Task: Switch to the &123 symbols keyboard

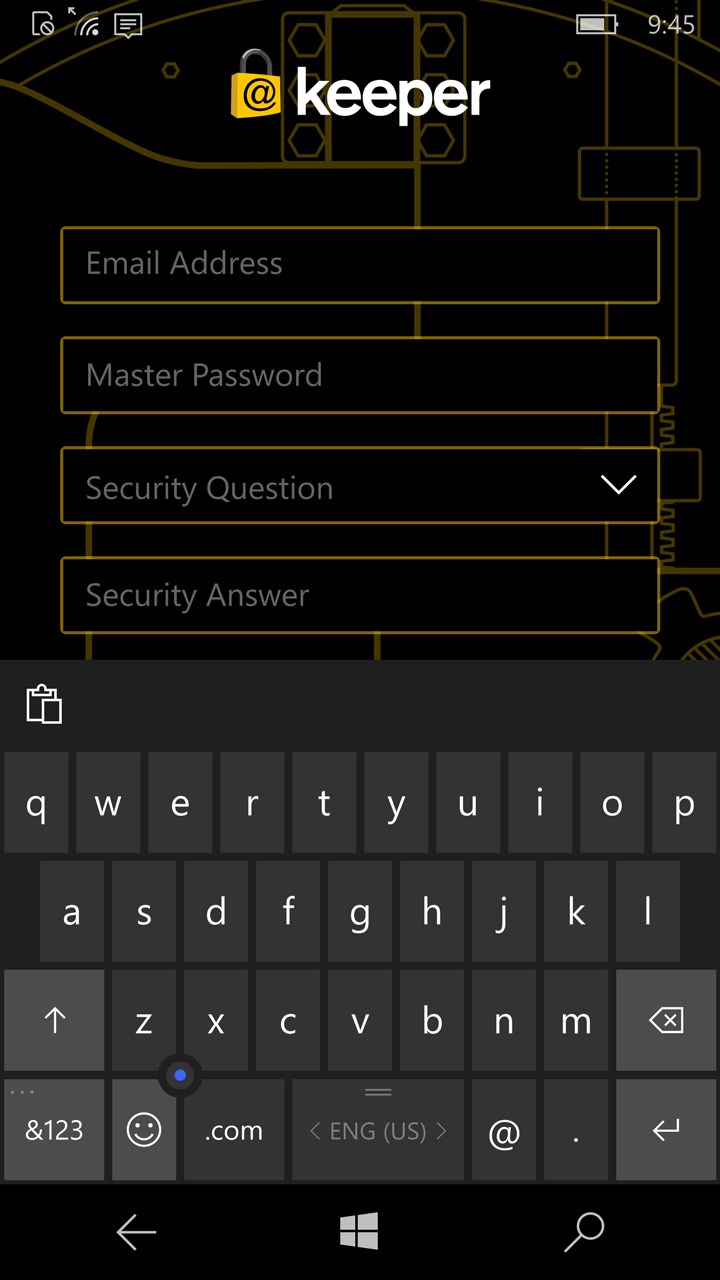Action: tap(54, 1131)
